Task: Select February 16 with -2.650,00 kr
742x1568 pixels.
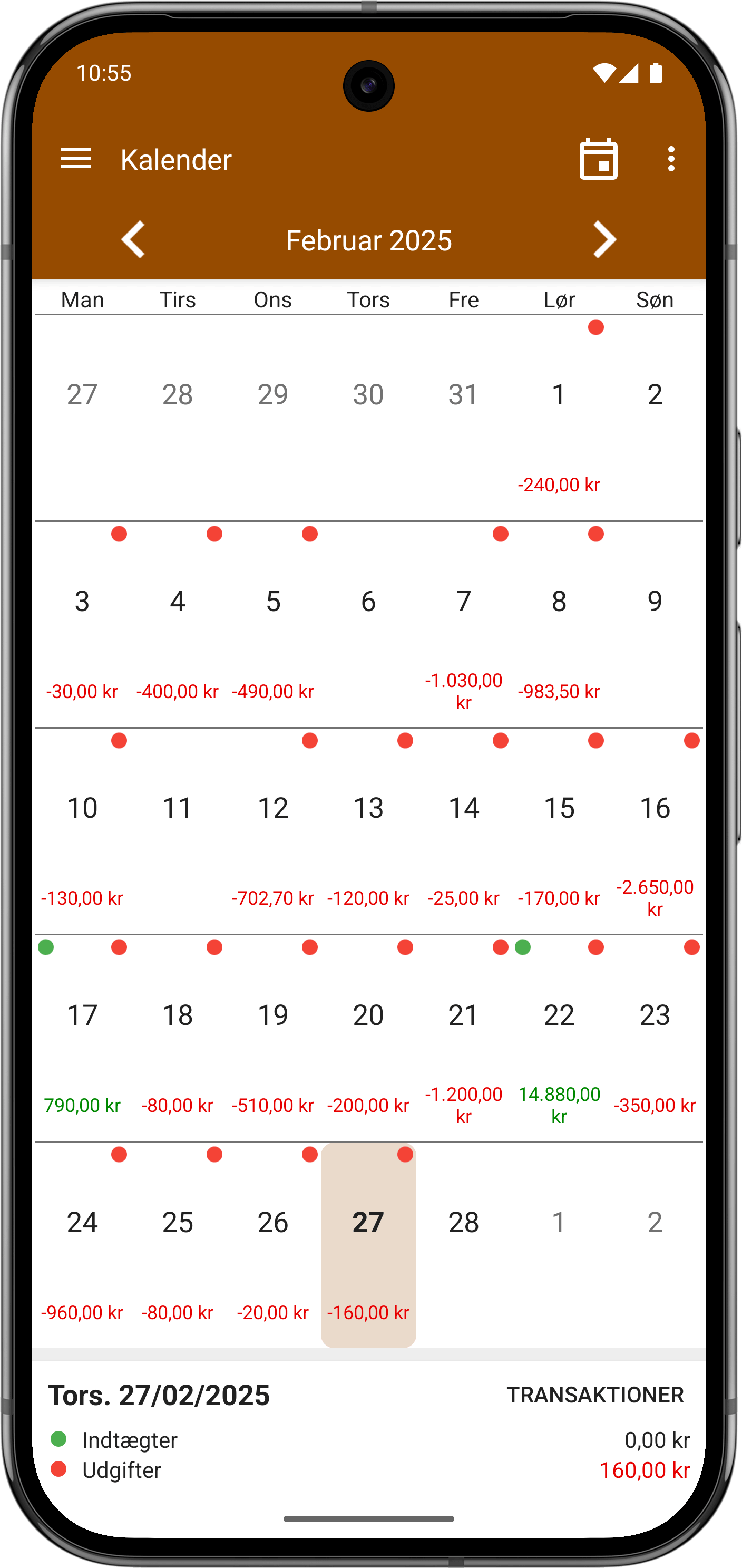Action: tap(655, 831)
